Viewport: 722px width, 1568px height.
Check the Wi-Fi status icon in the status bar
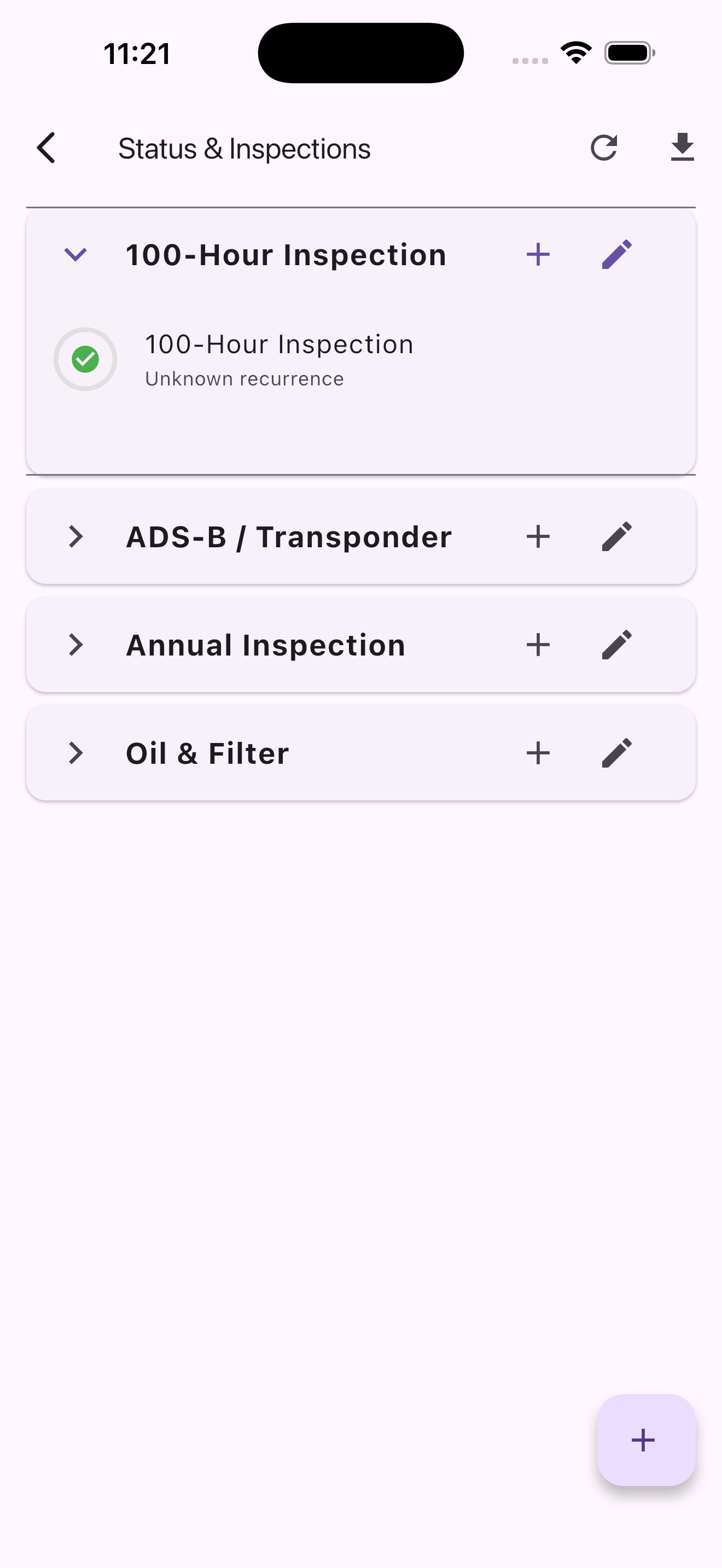pos(576,52)
